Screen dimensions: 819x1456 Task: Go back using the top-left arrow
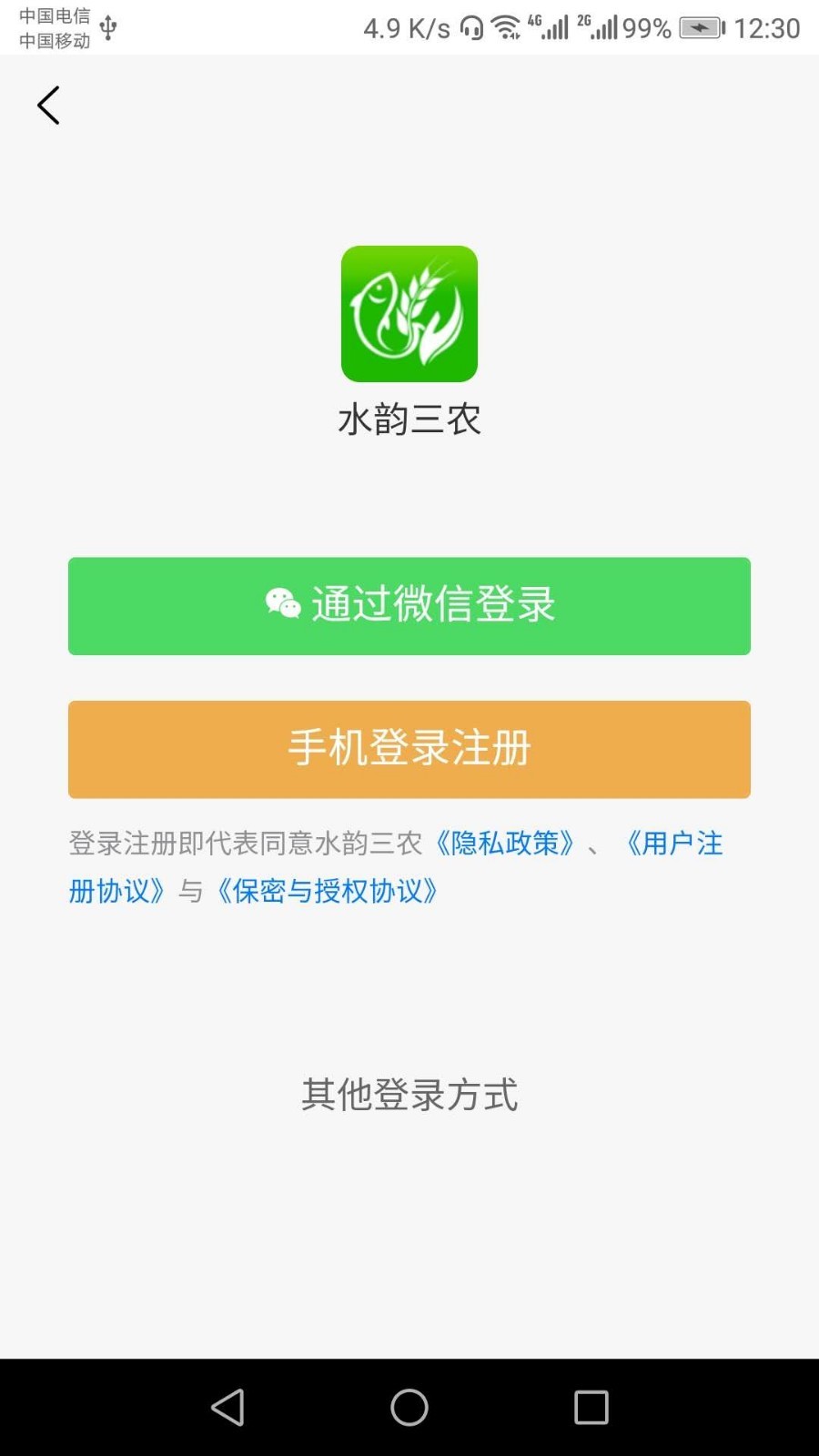49,106
